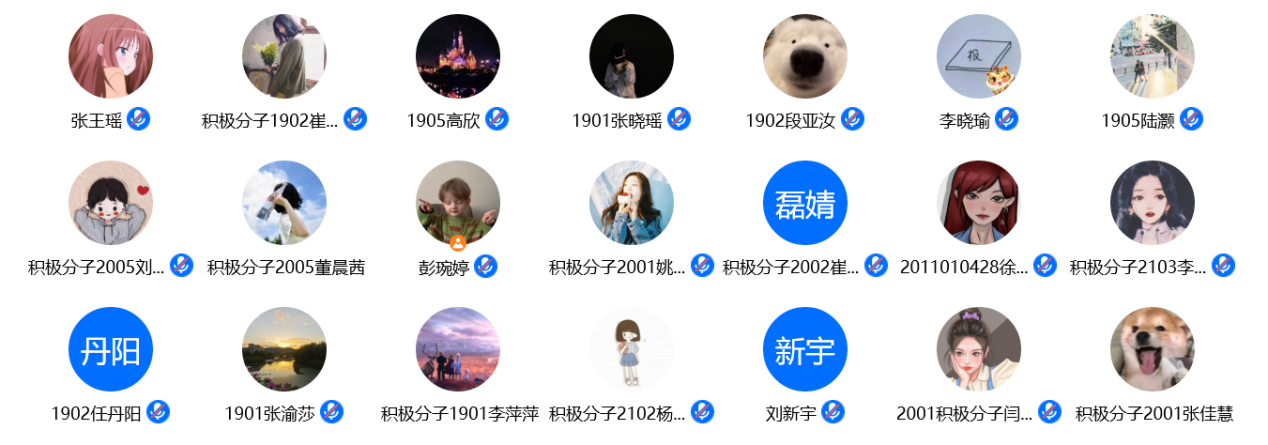Viewport: 1268px width, 445px height.
Task: Tap the participant starting with 2001积极分子闫
Action: pyautogui.click(x=979, y=350)
